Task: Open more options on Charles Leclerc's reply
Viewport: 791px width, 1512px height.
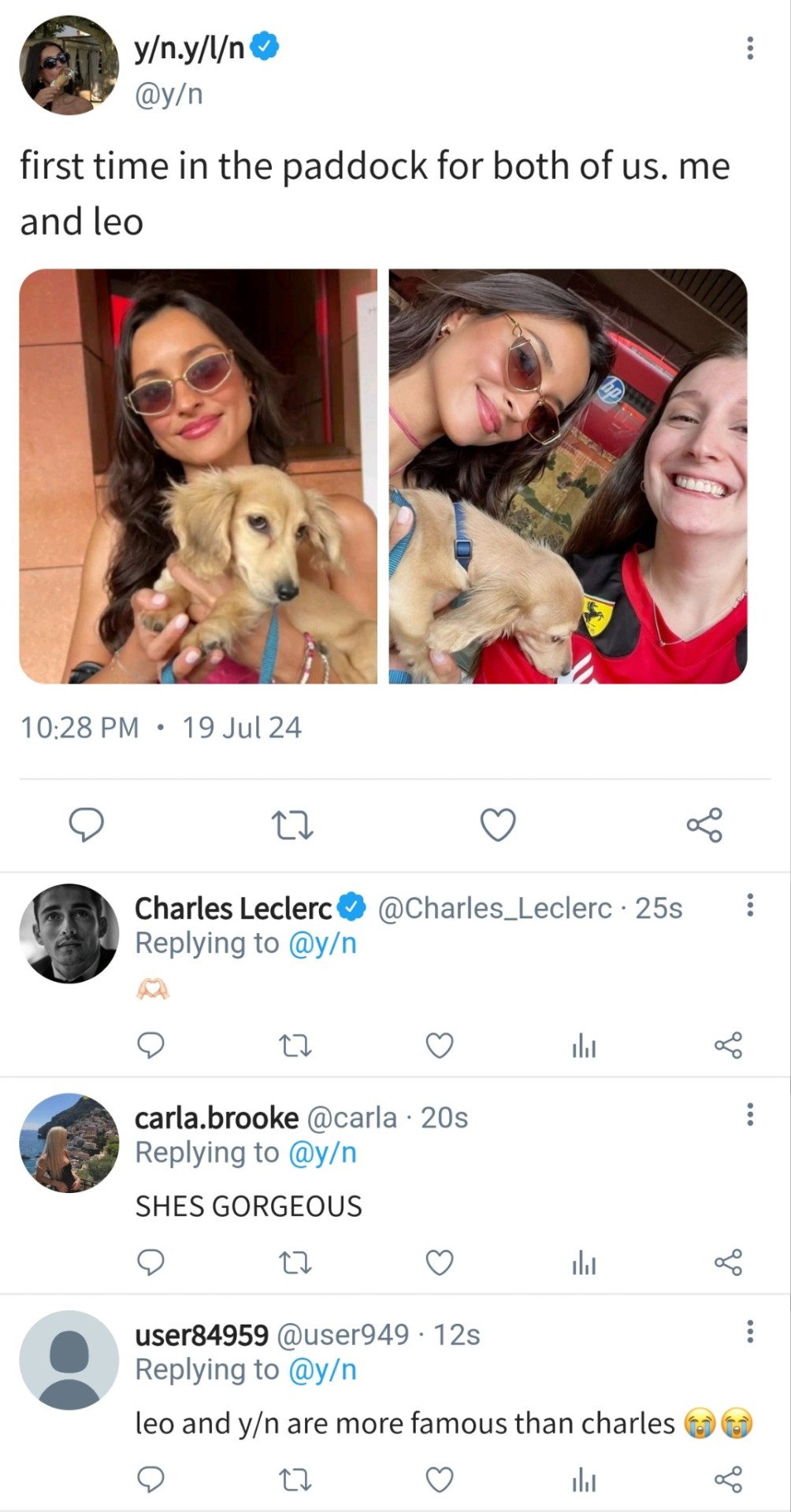Action: coord(749,906)
